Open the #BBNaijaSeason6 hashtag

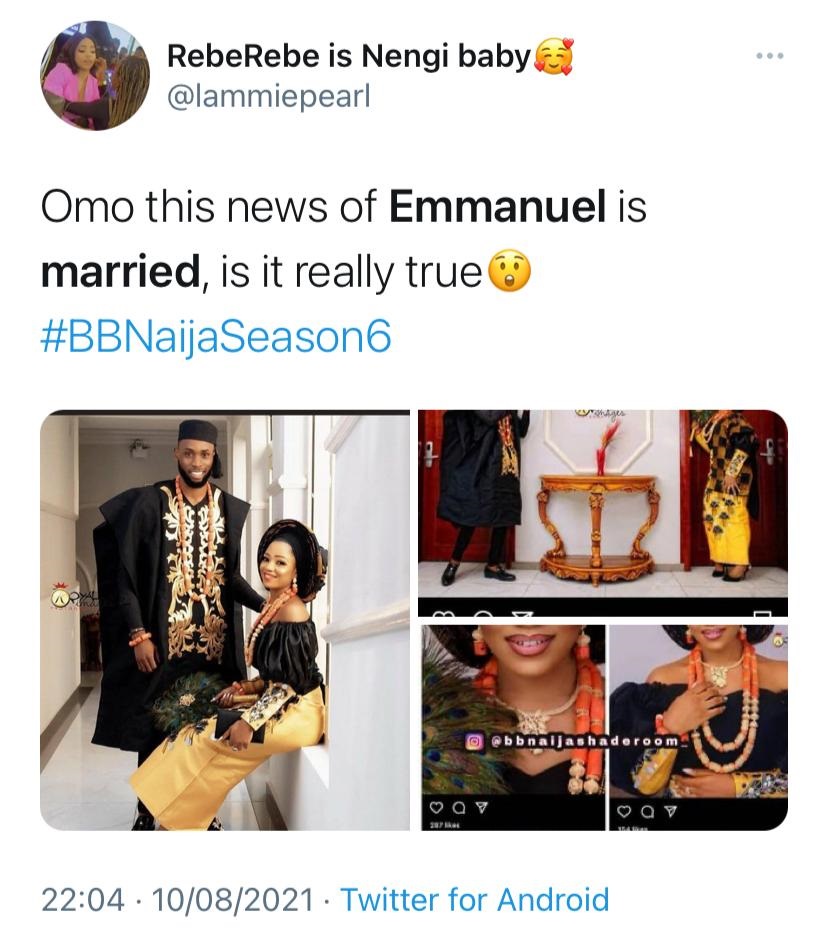point(216,337)
